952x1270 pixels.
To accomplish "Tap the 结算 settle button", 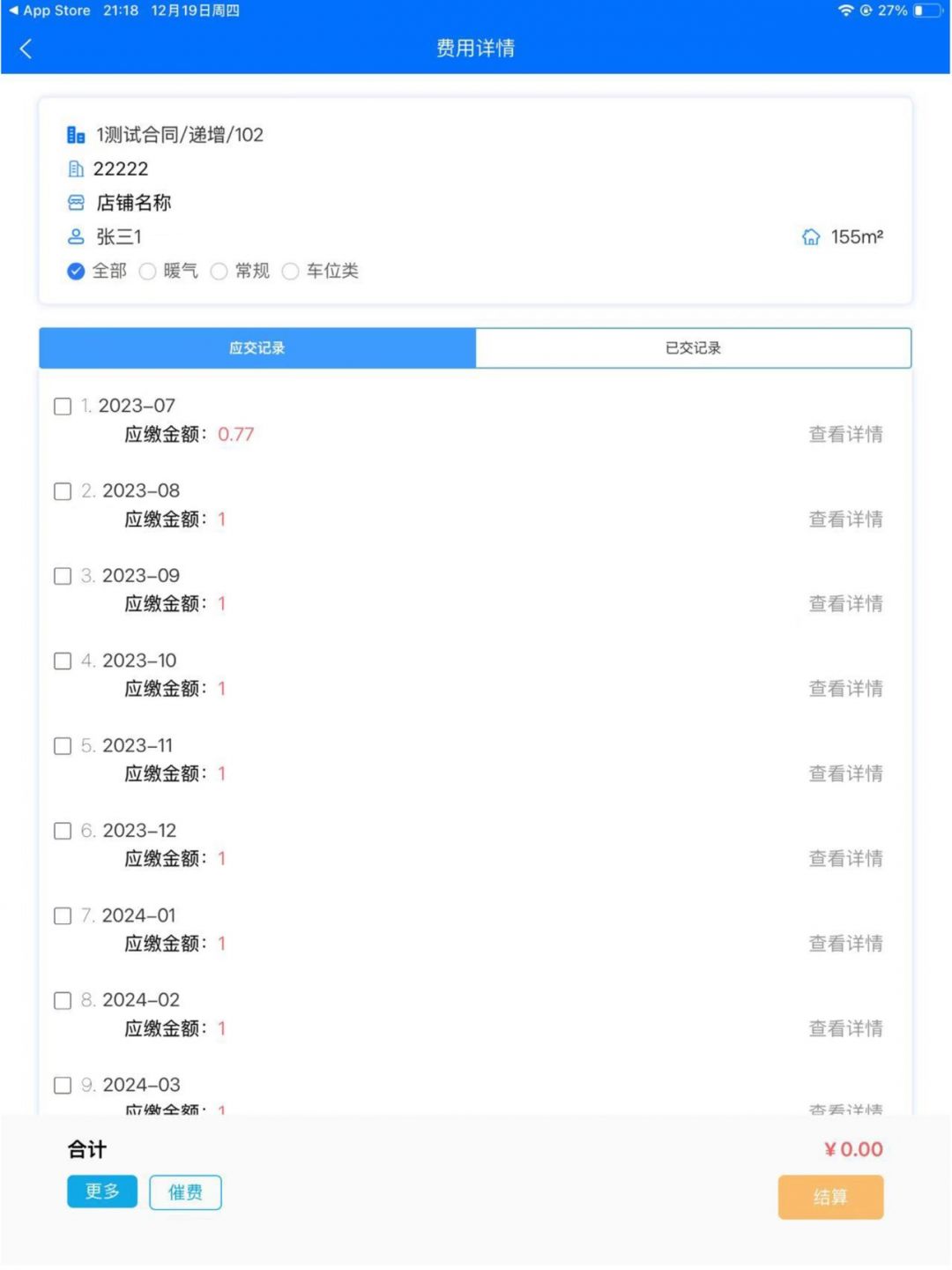I will [829, 1197].
